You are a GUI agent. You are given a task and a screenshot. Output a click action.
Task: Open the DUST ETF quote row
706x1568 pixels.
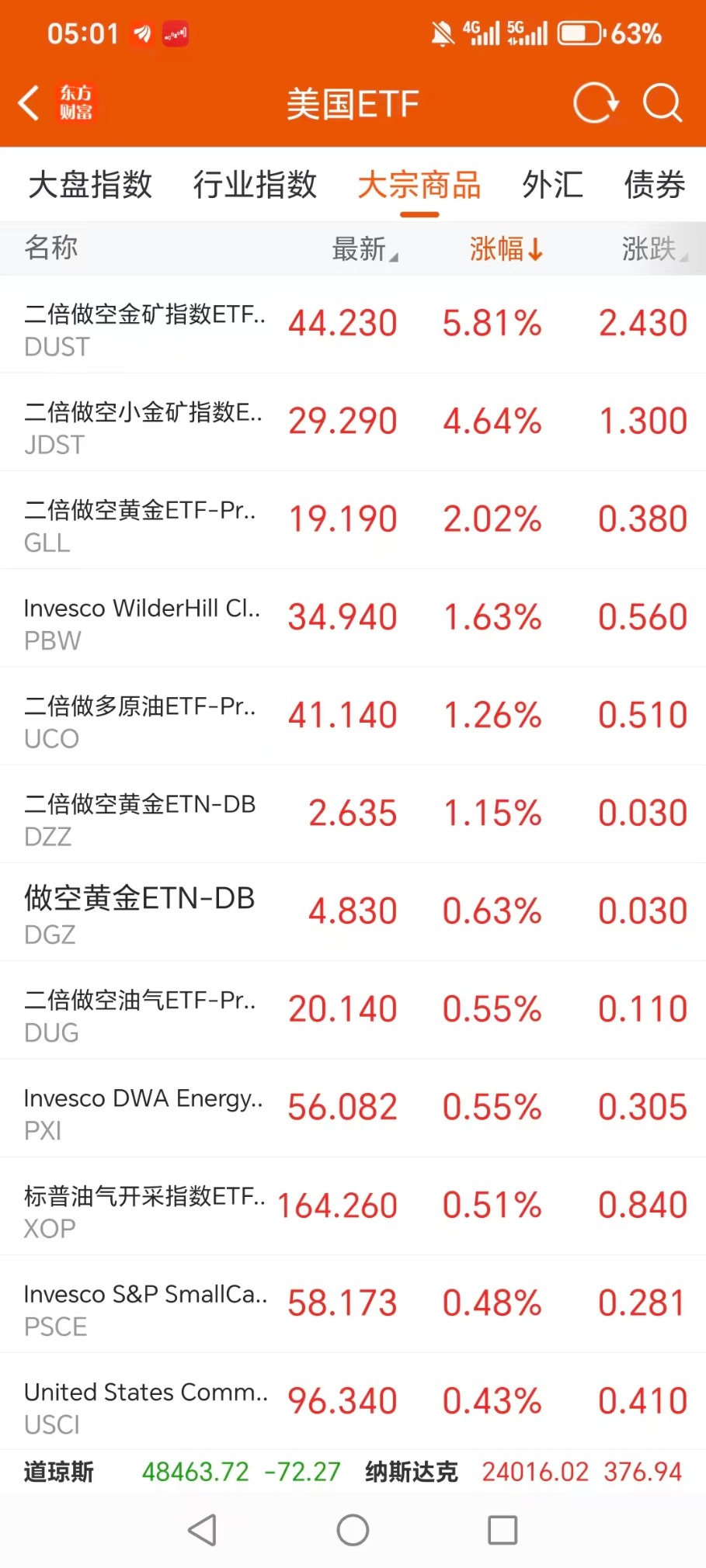[353, 324]
